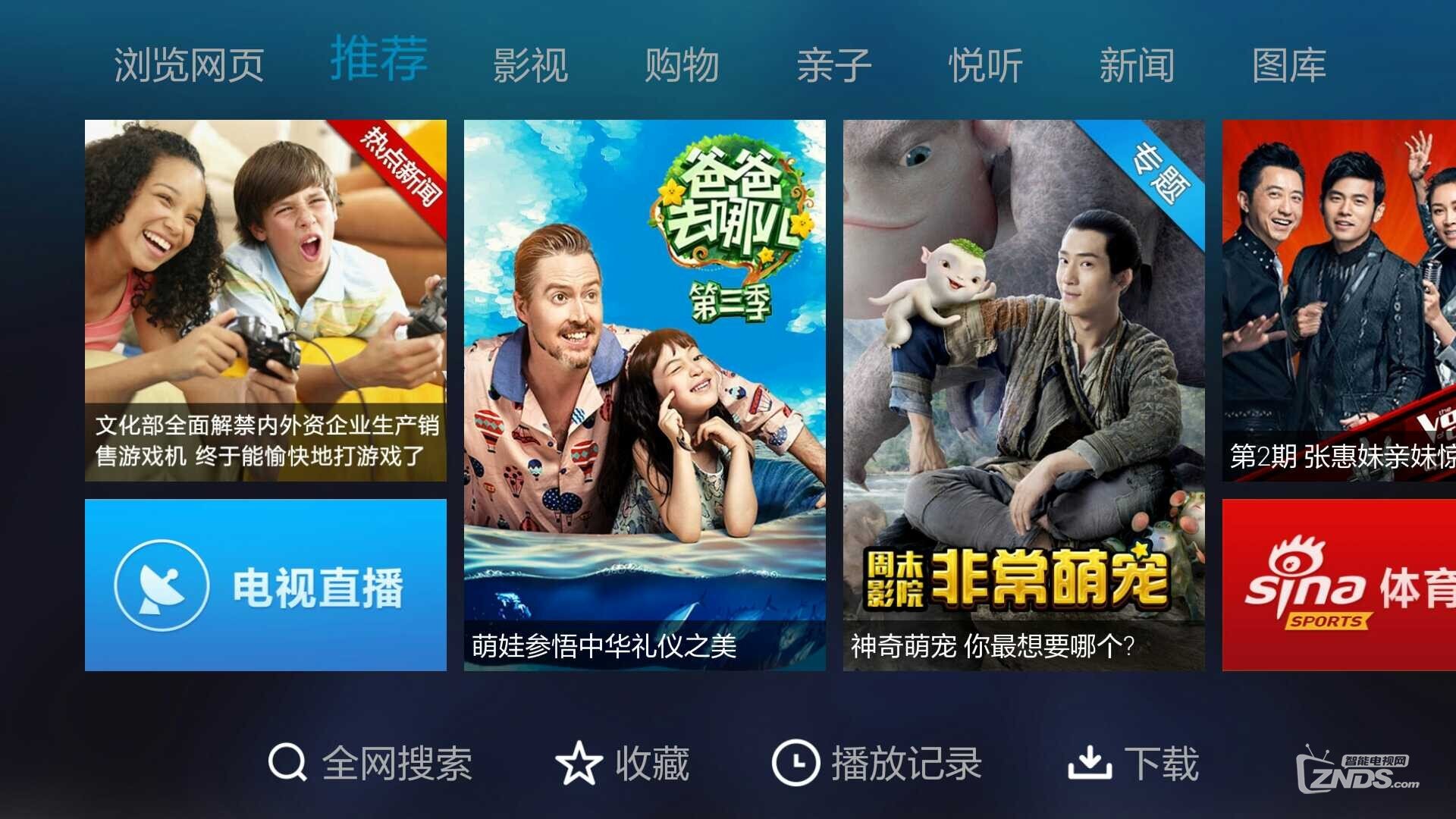Screen dimensions: 1456x819
Task: Open the 第2期 张惠妹 show card
Action: [x=1338, y=300]
